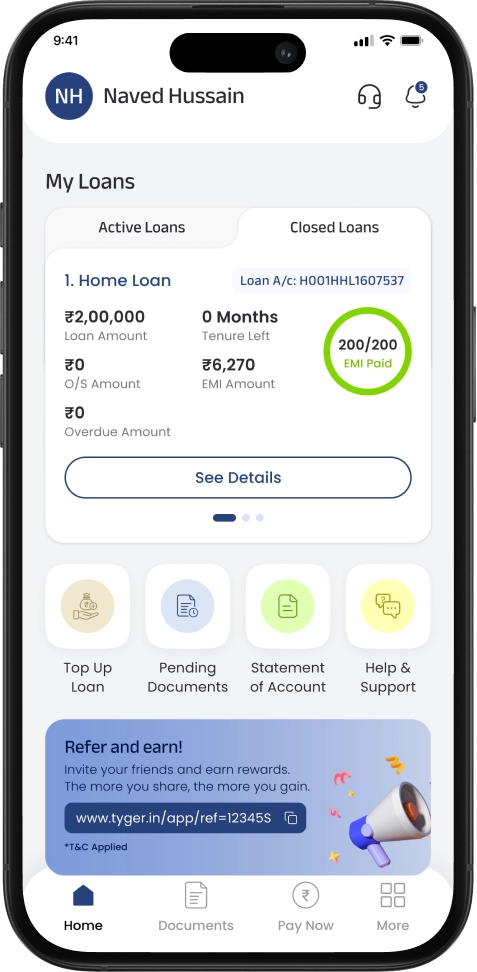477x972 pixels.
Task: View Home Loan via See Details
Action: pos(238,477)
